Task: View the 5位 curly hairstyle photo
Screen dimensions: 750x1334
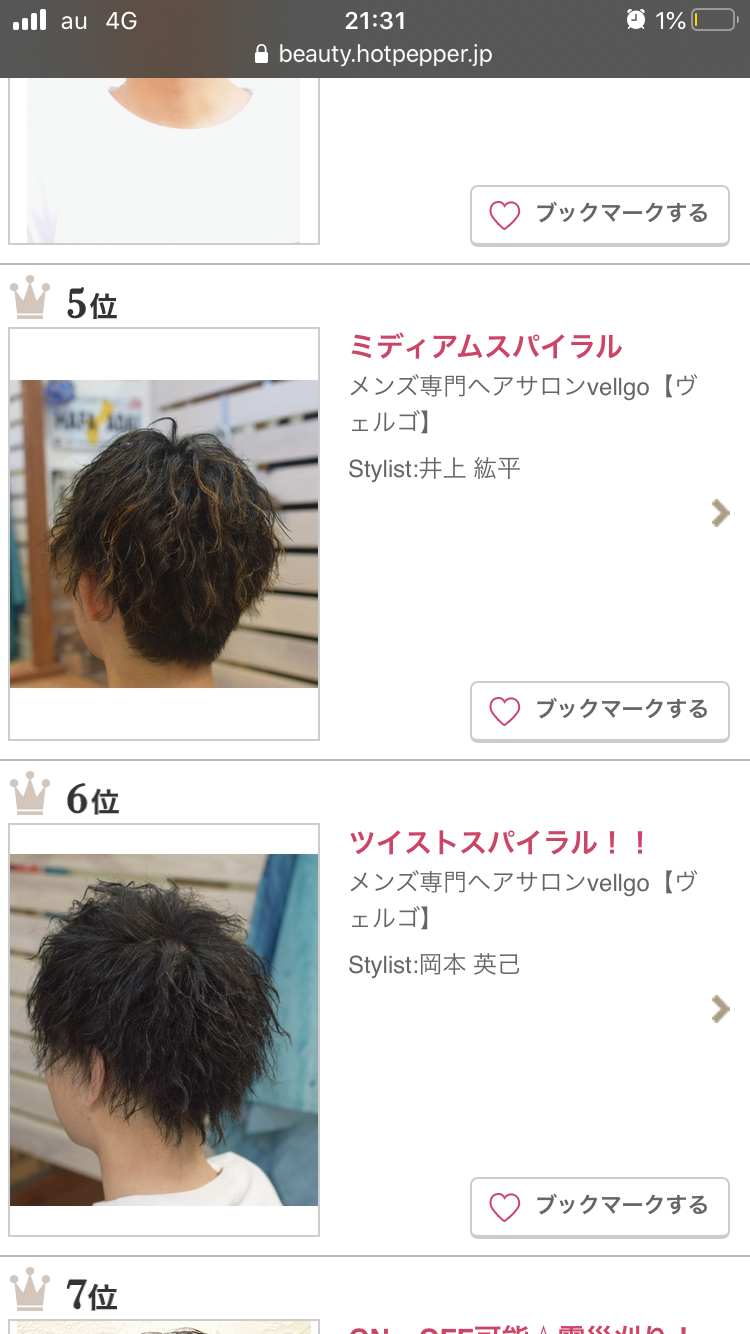Action: pyautogui.click(x=164, y=534)
